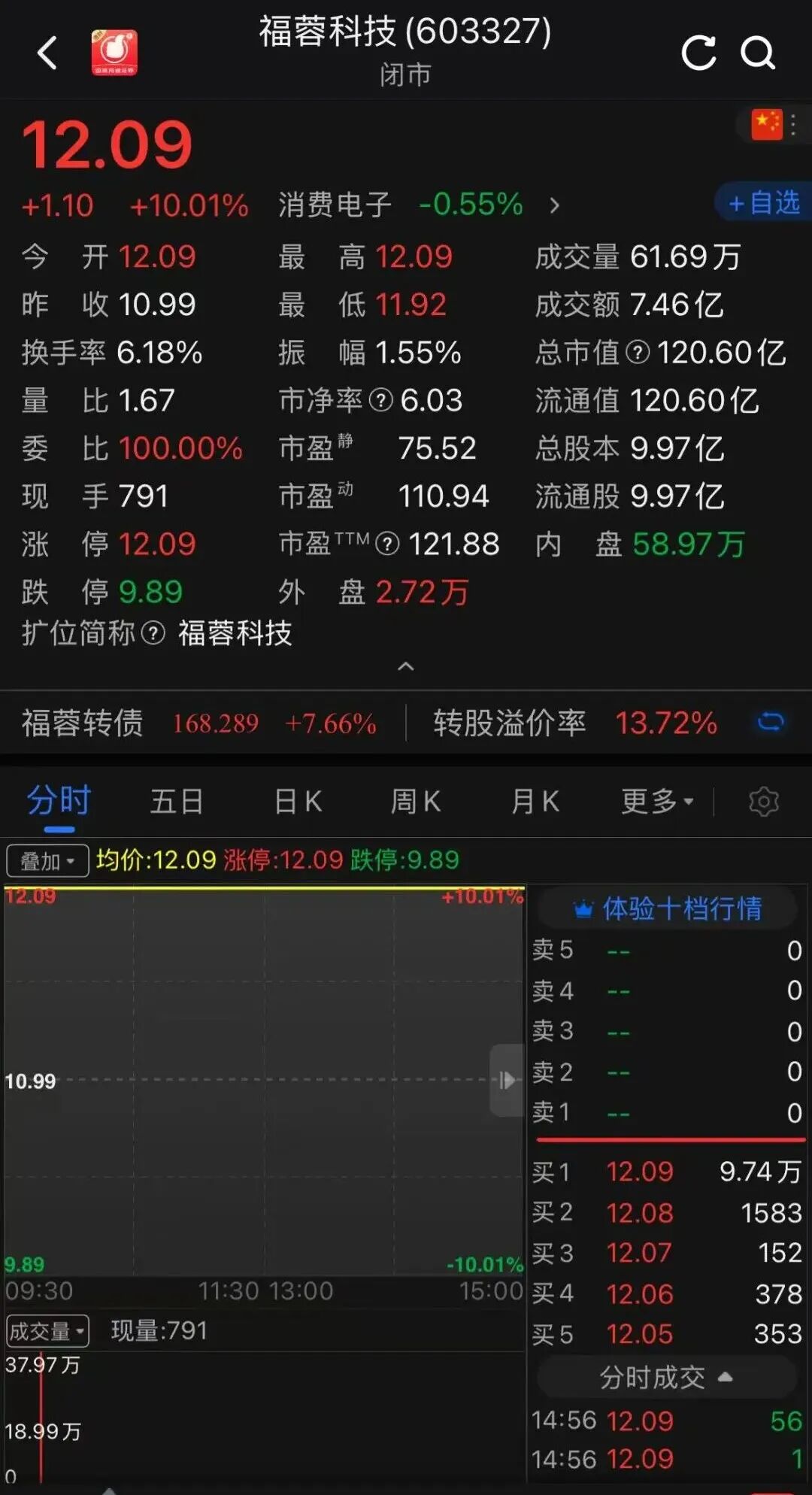
Task: Open the 成交量 indicator dropdown
Action: point(47,1331)
